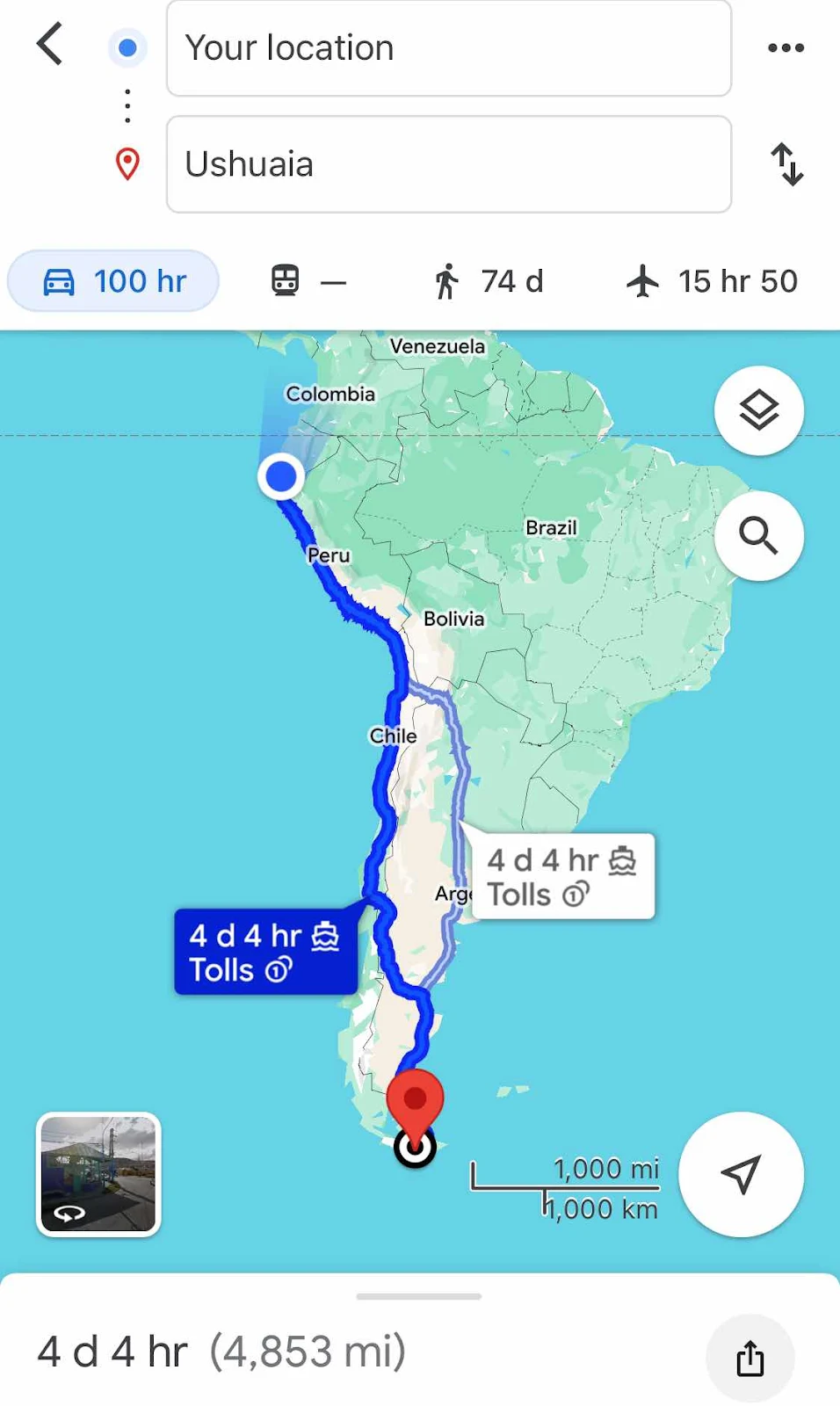Viewport: 840px width, 1406px height.
Task: Recenter map on current location
Action: tap(741, 1174)
